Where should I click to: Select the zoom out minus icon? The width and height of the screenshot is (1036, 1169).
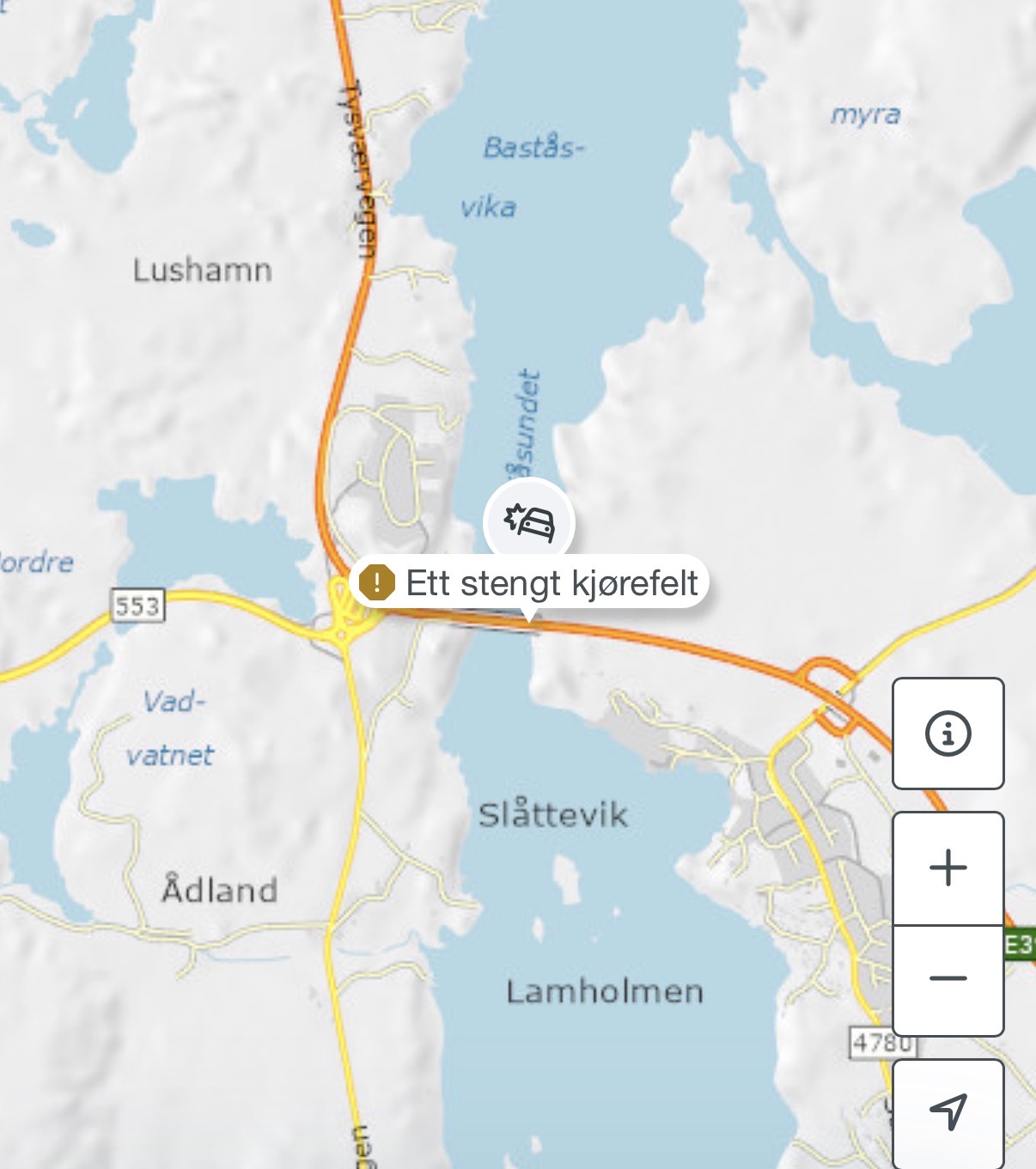(948, 978)
